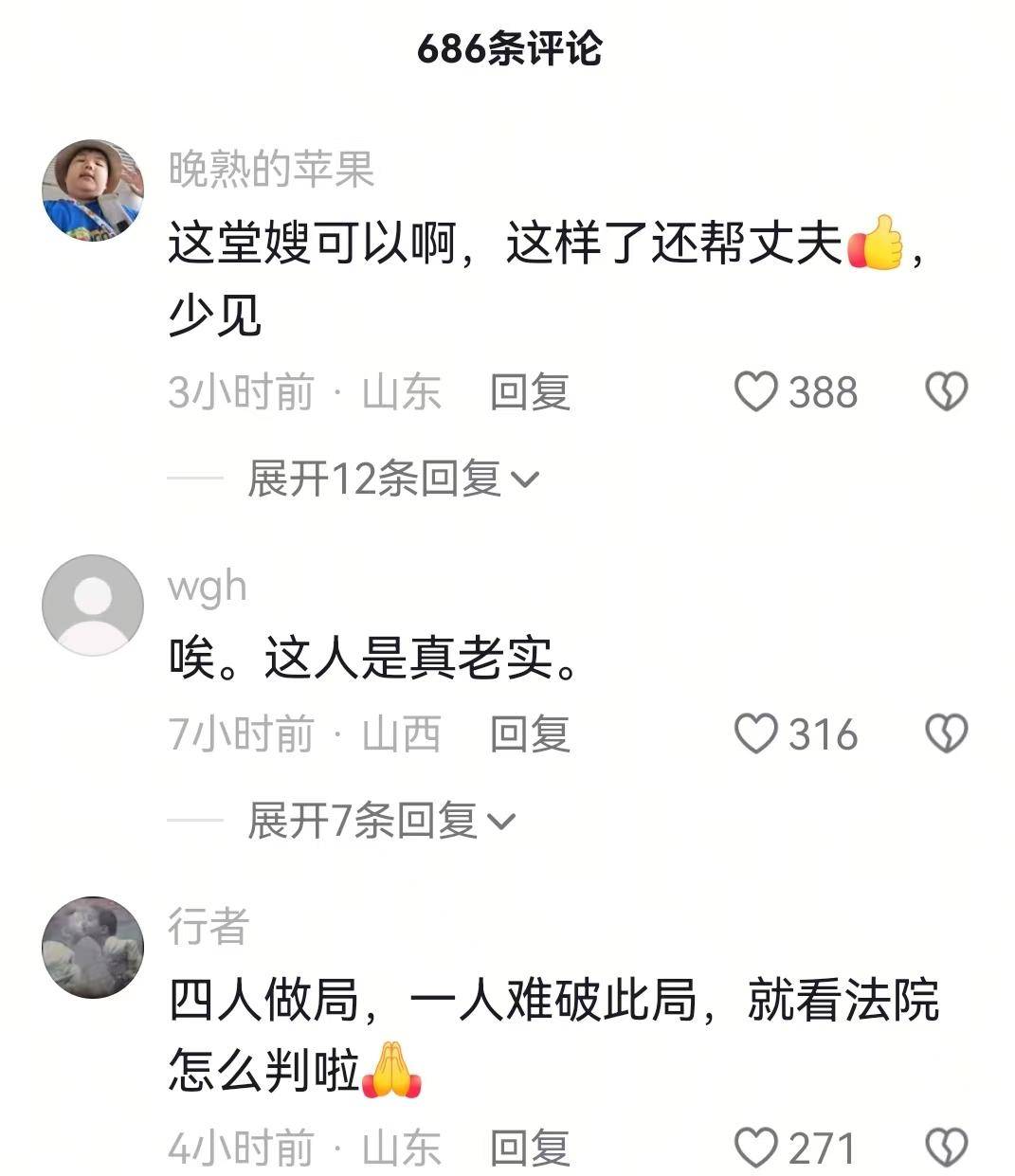Viewport: 1015px width, 1176px height.
Task: Expand 12 replies under 晚熟的苹果's comment
Action: pyautogui.click(x=391, y=479)
